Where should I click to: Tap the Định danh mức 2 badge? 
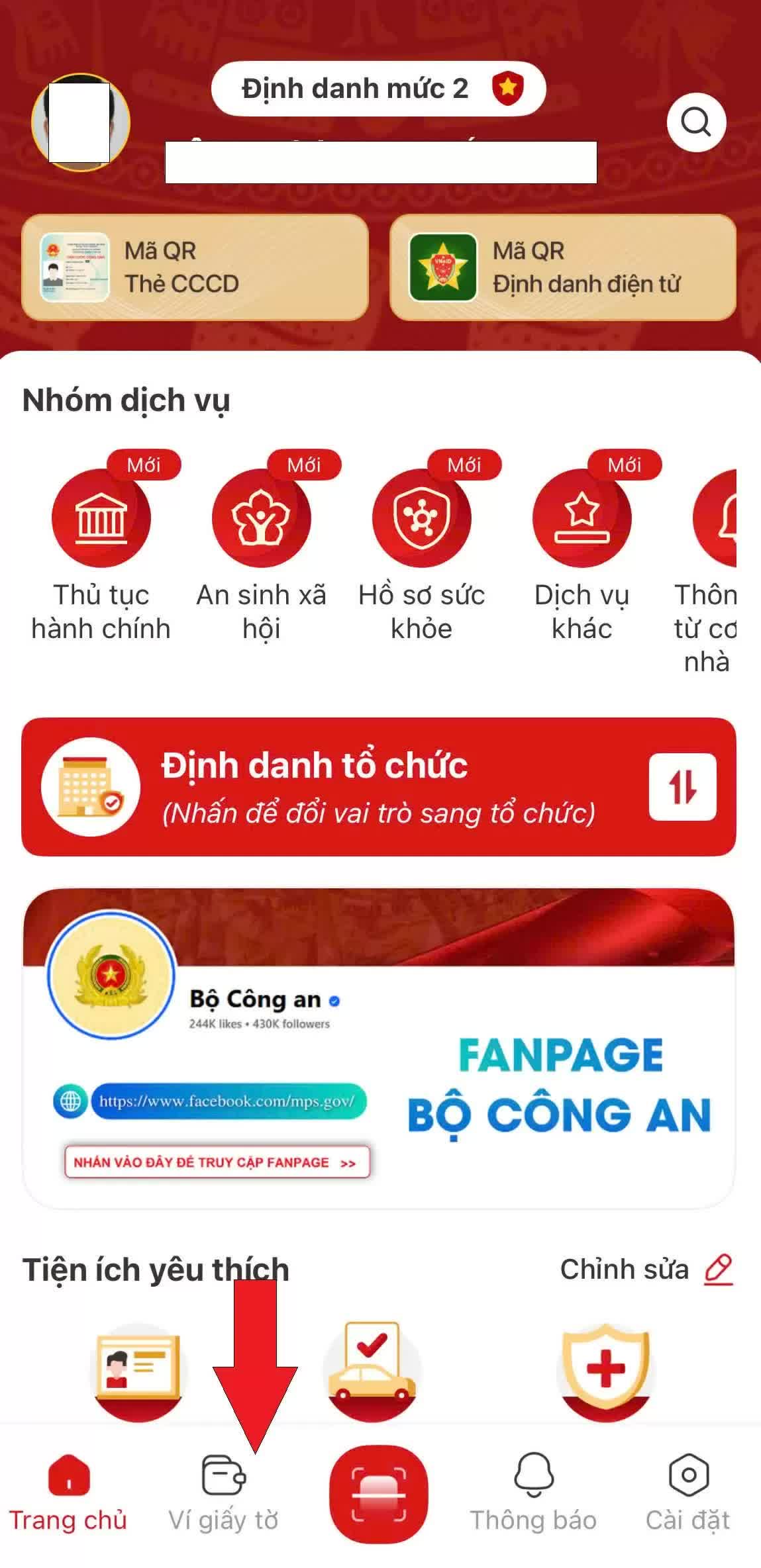pos(378,89)
